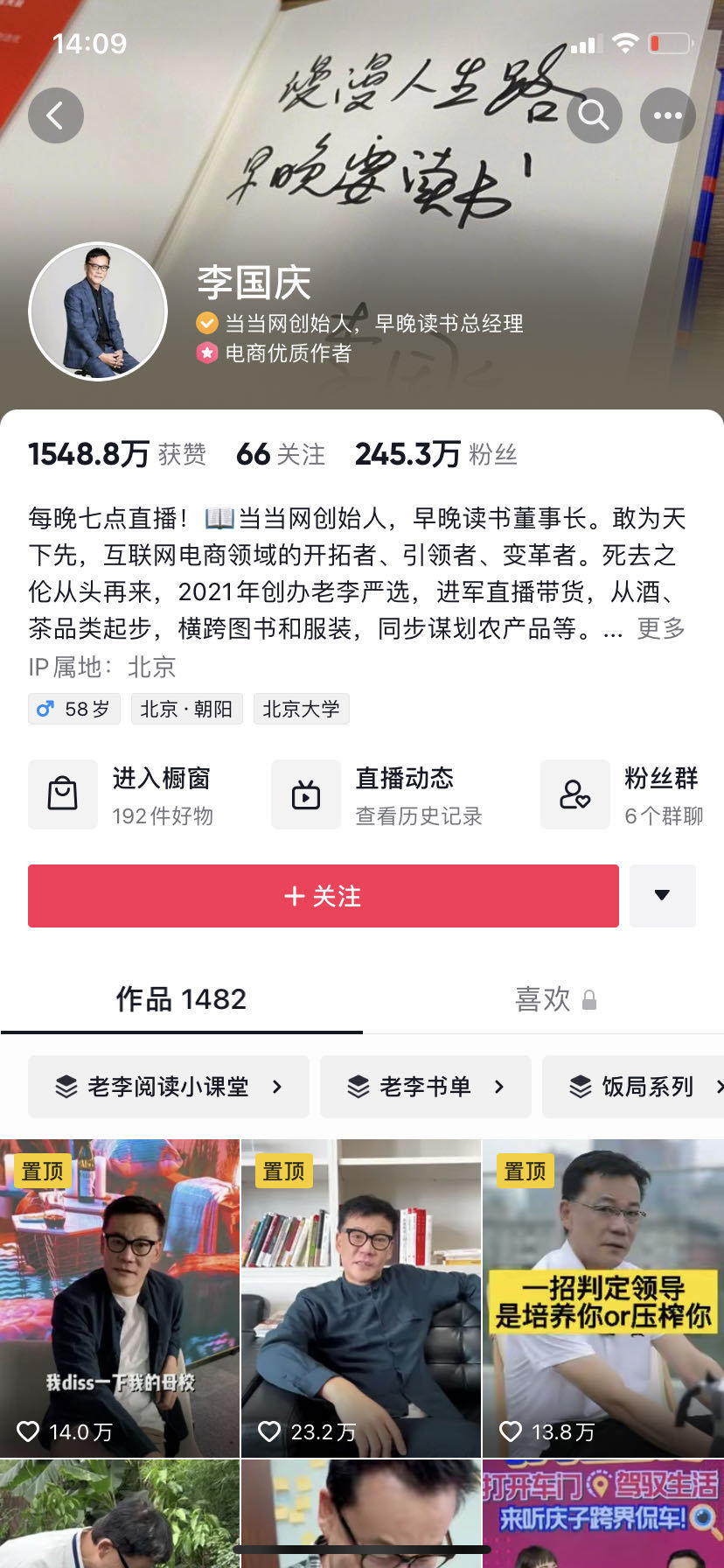Open the three-dot more options menu

click(x=668, y=115)
